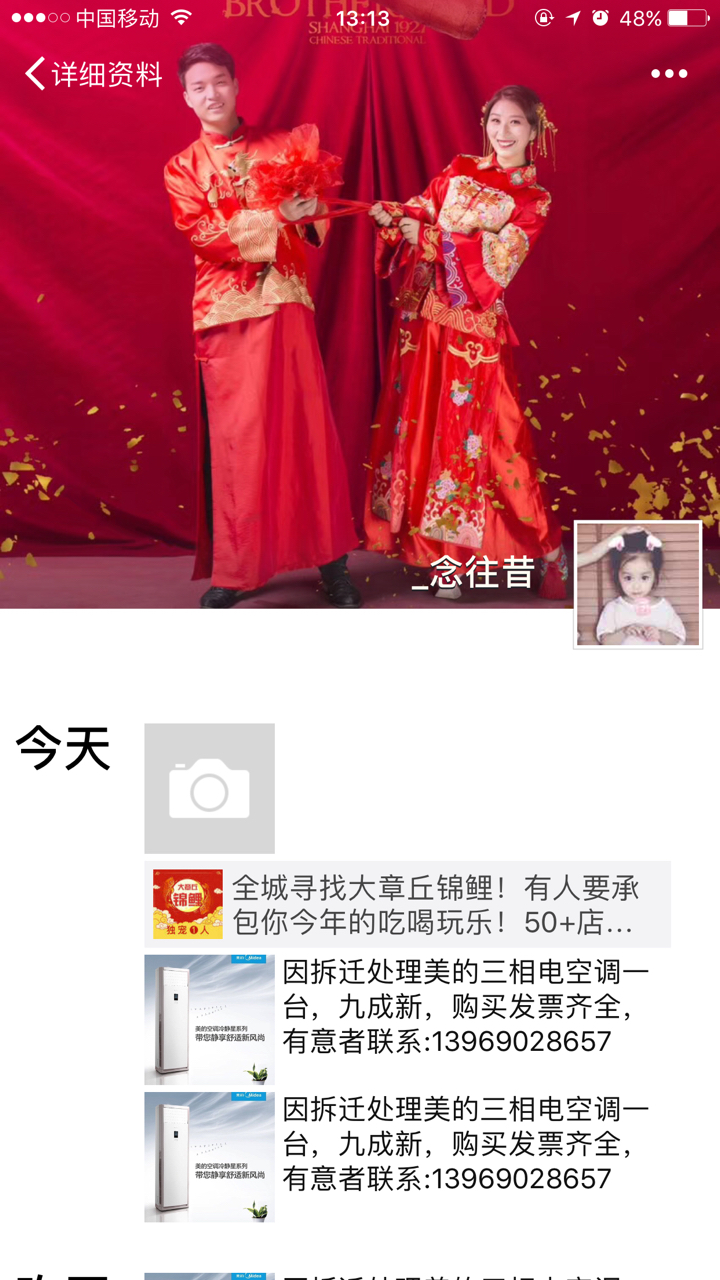720x1280 pixels.
Task: Go back to 详细资料
Action: 94,73
